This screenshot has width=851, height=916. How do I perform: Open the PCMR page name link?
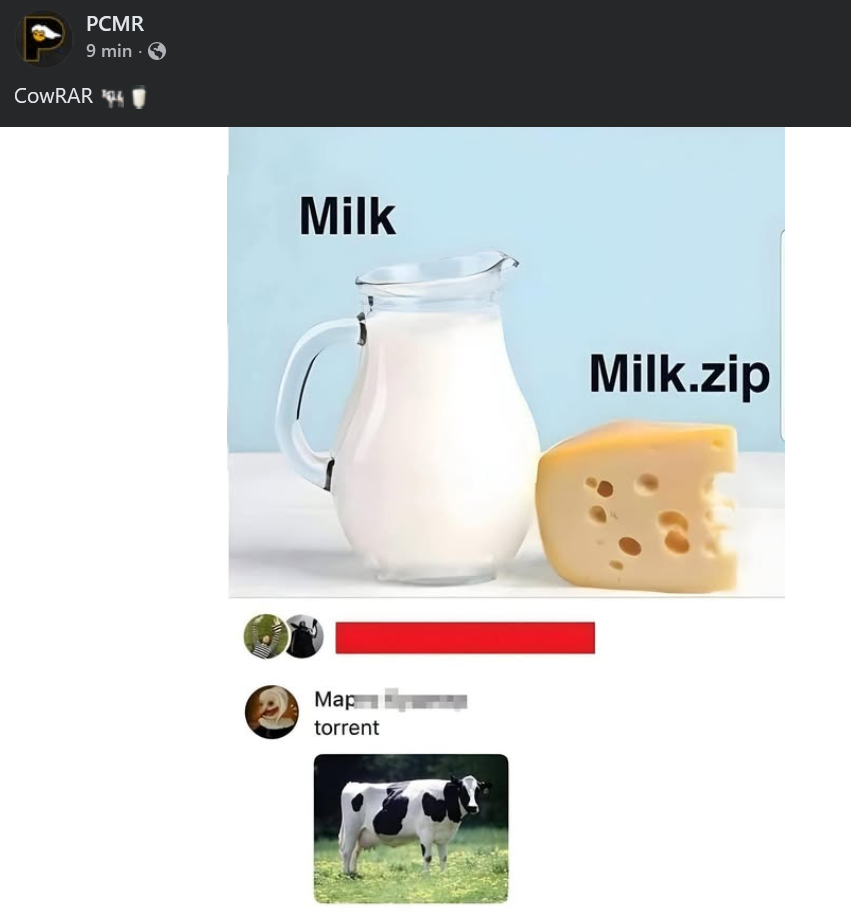coord(115,24)
